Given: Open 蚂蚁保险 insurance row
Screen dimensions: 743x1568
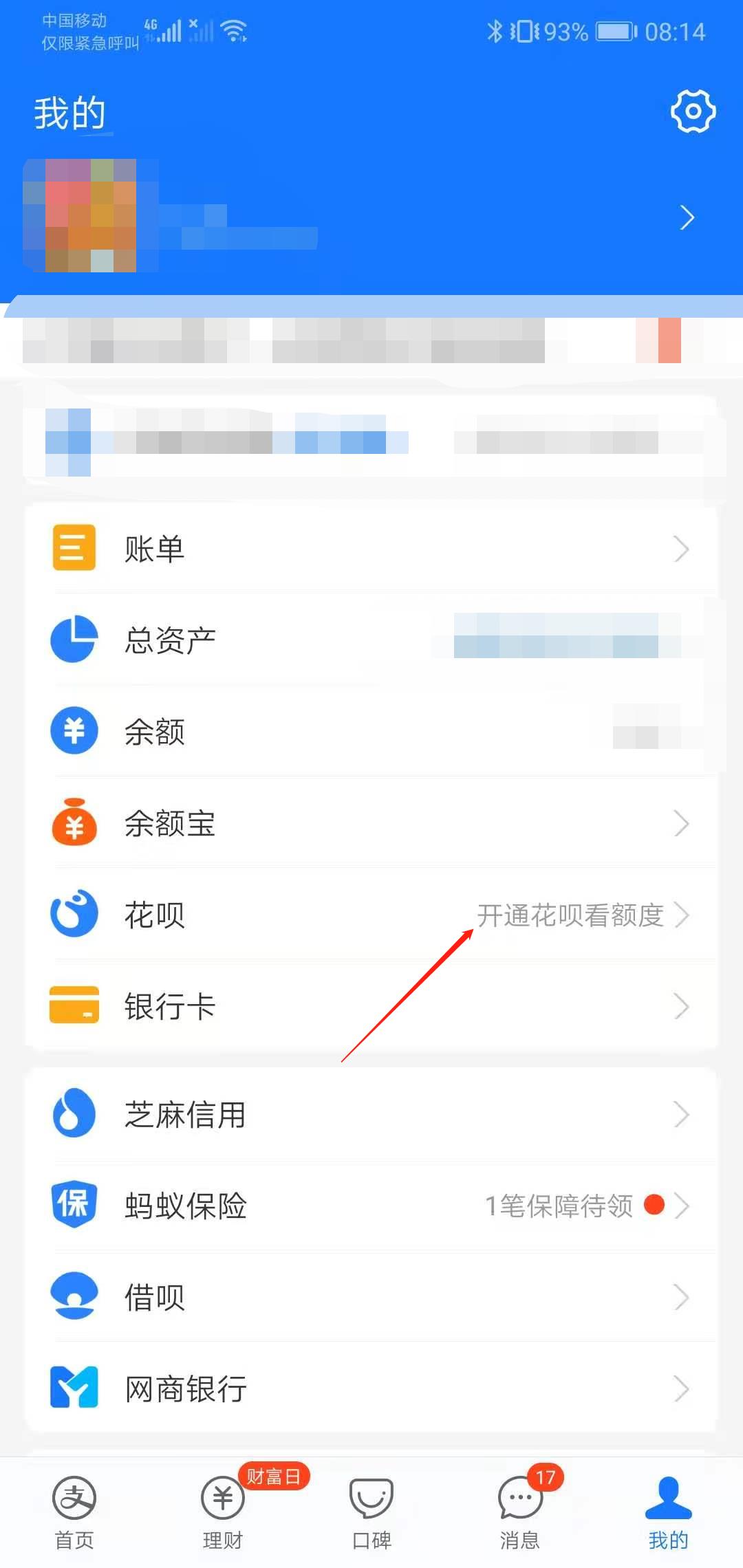Looking at the screenshot, I should click(371, 1206).
